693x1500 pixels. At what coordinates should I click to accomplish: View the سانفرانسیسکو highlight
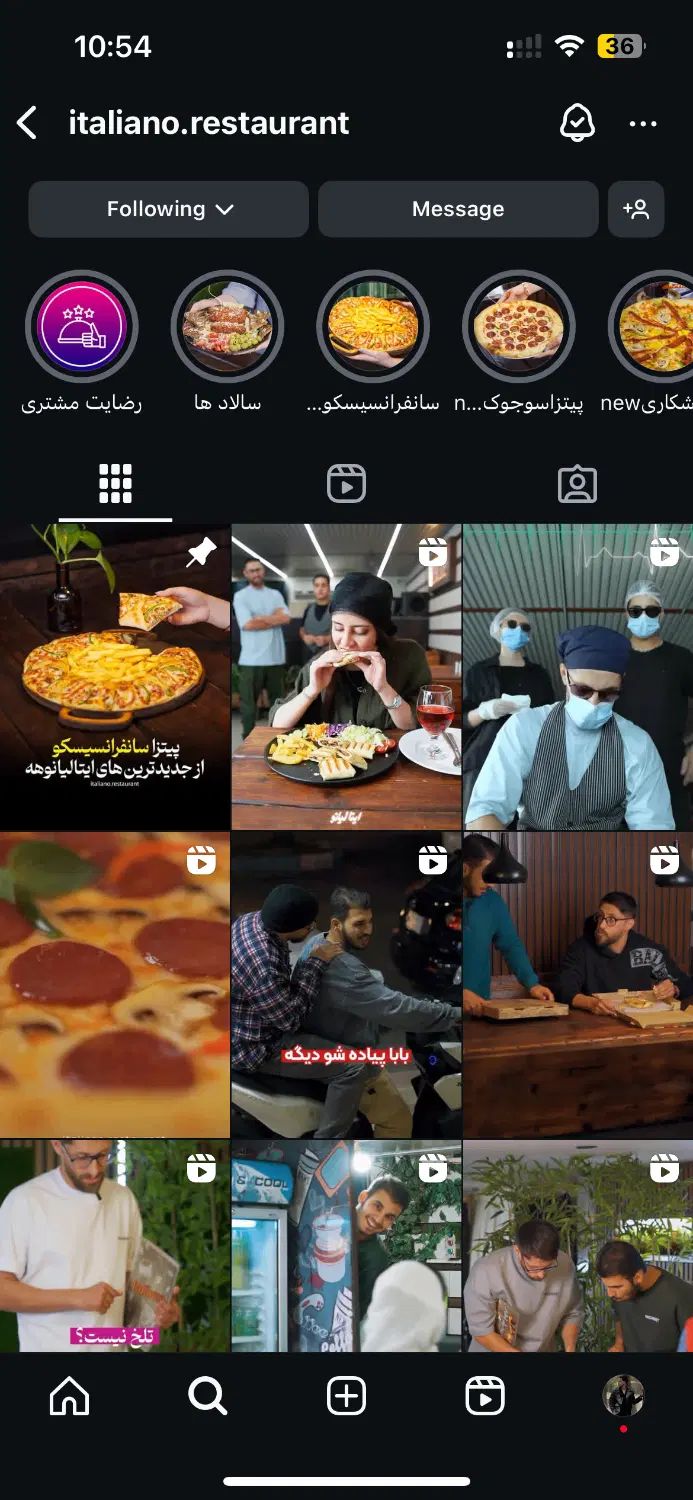(x=373, y=327)
